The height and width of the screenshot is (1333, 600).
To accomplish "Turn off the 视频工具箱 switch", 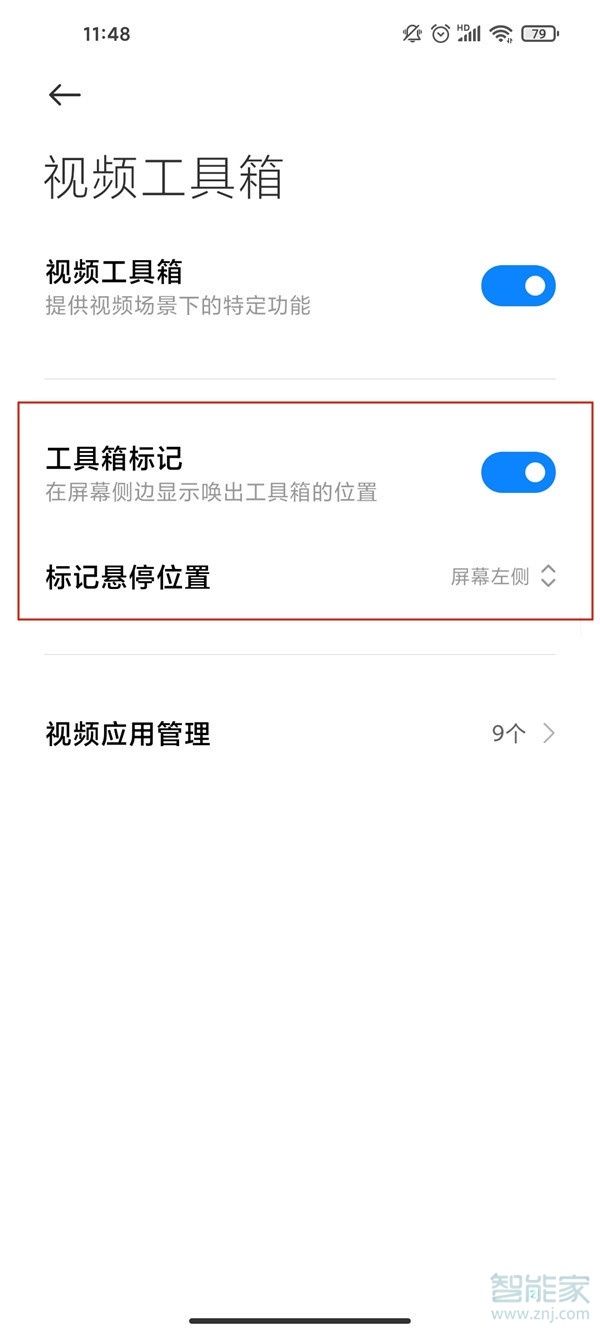I will [517, 286].
